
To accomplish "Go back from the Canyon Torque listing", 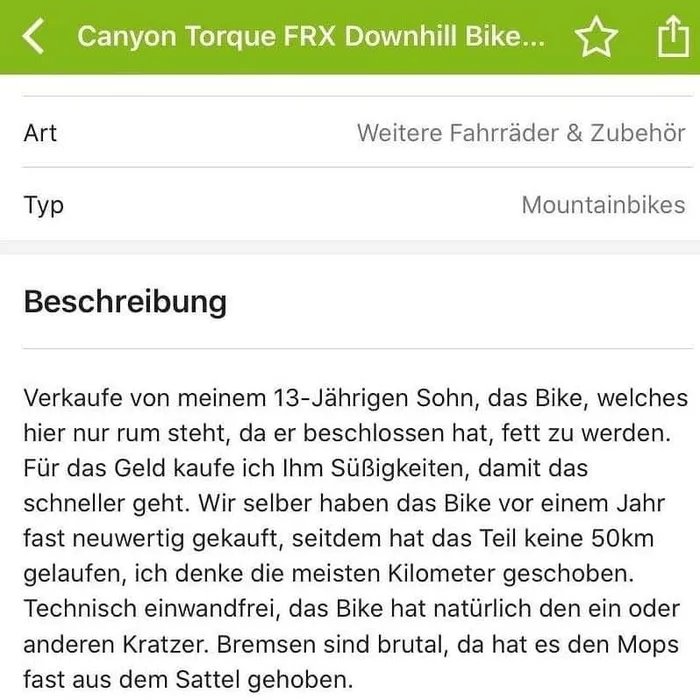I will click(x=35, y=37).
